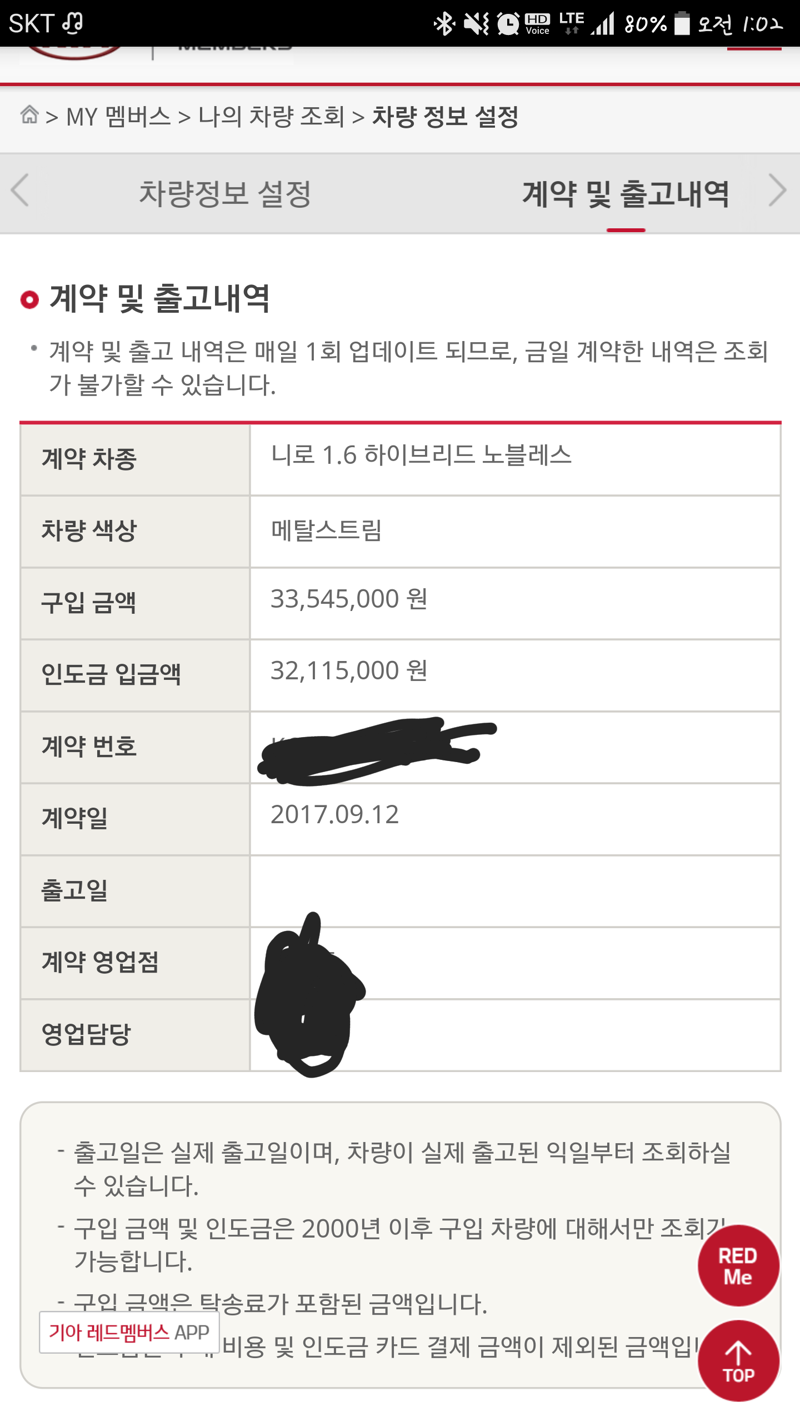Viewport: 800px width, 1422px height.
Task: Tap the left arrow on tab bar
Action: tap(20, 190)
